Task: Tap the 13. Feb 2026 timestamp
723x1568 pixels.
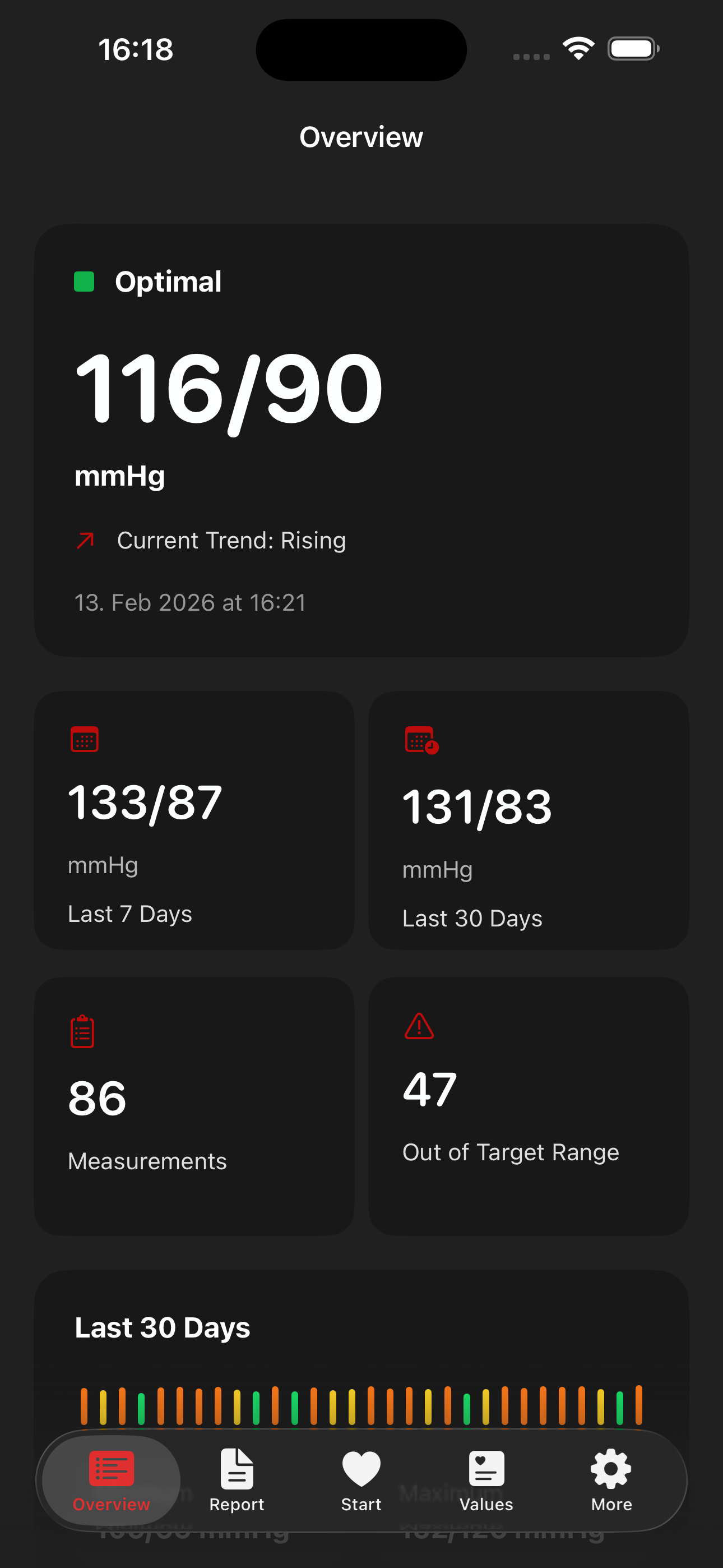Action: click(x=191, y=602)
